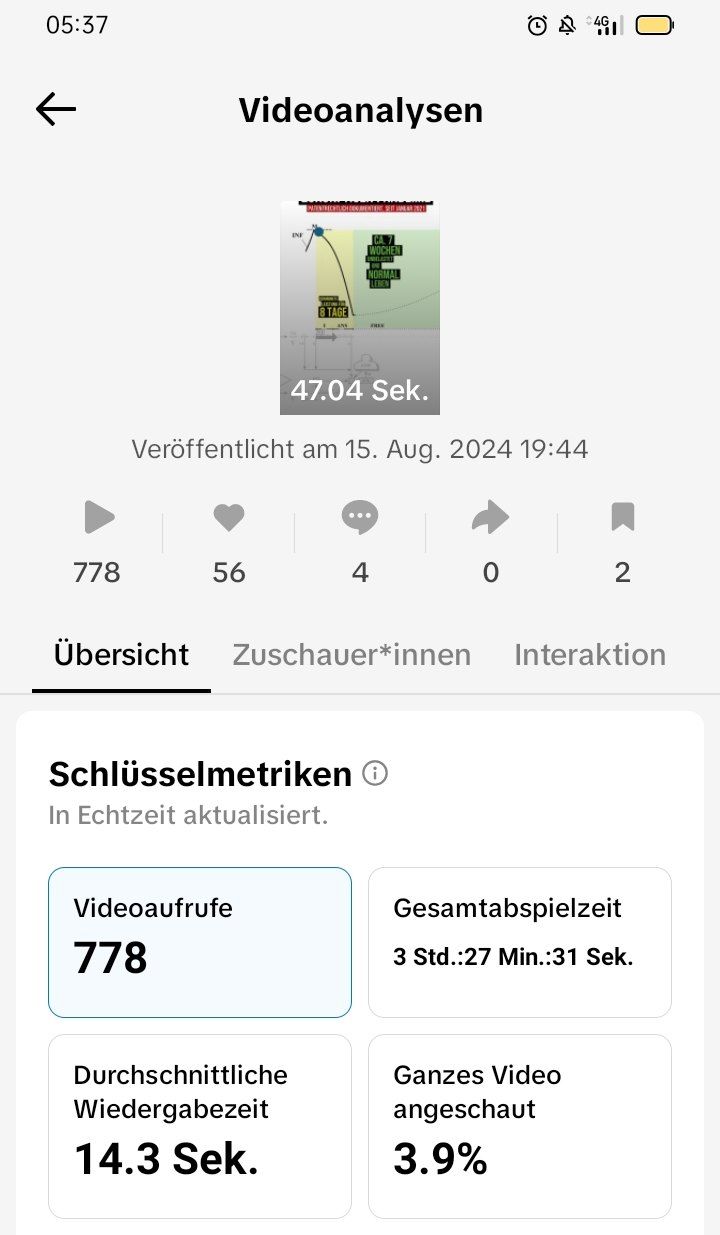Screen dimensions: 720x1235
Task: Open the video thumbnail preview
Action: (360, 308)
